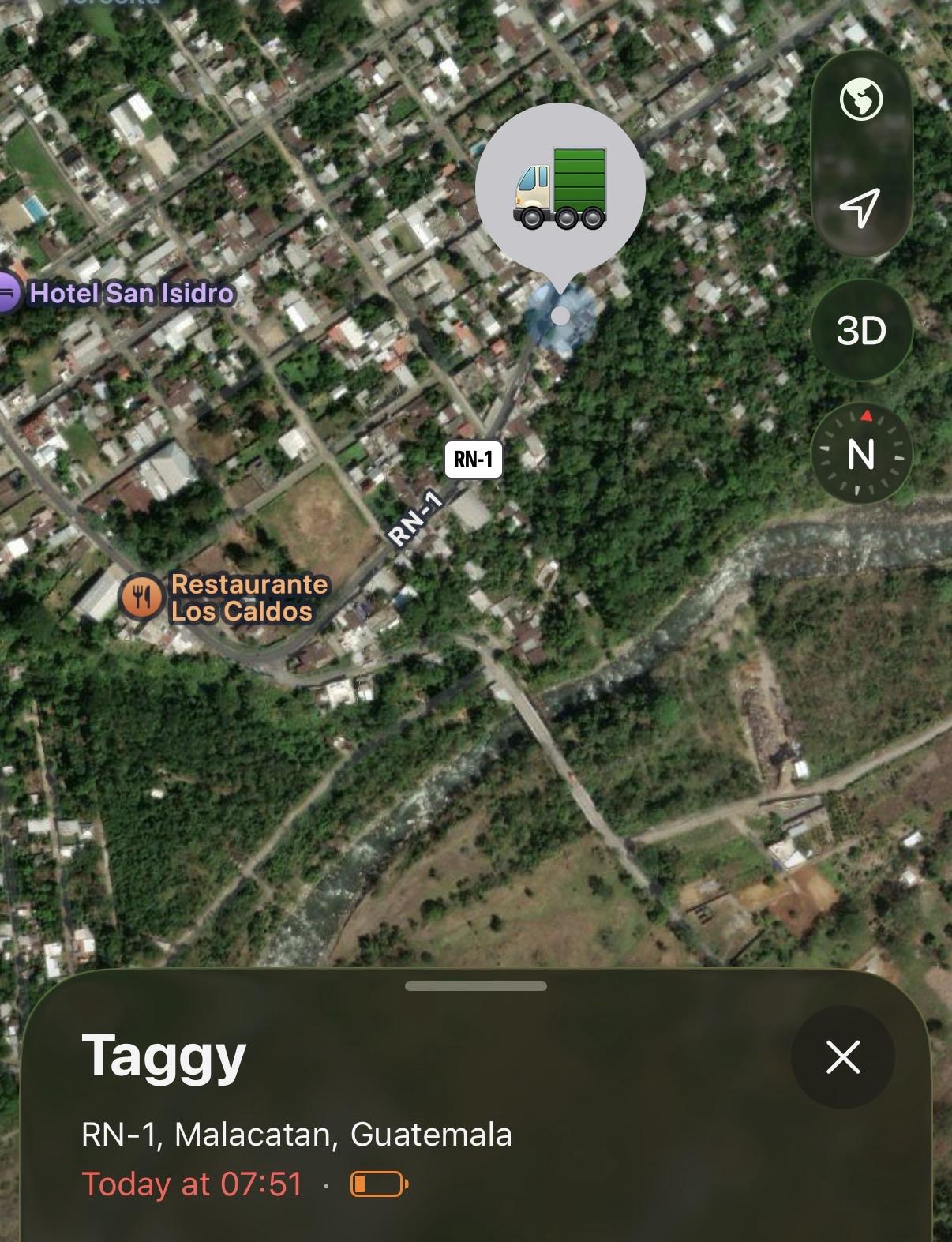Close the Taggy details card

pyautogui.click(x=842, y=1056)
